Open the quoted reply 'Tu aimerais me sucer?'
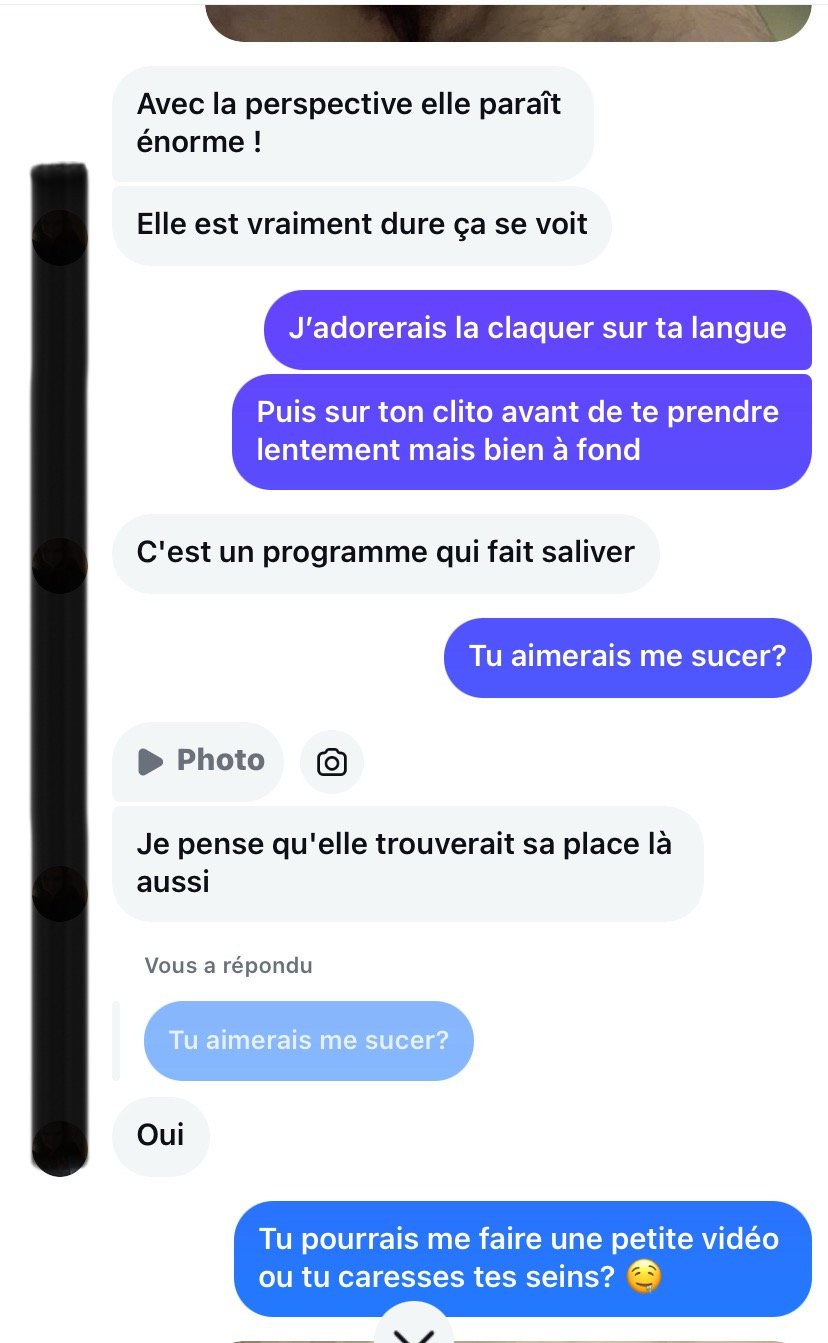Image resolution: width=828 pixels, height=1343 pixels. click(x=308, y=1040)
